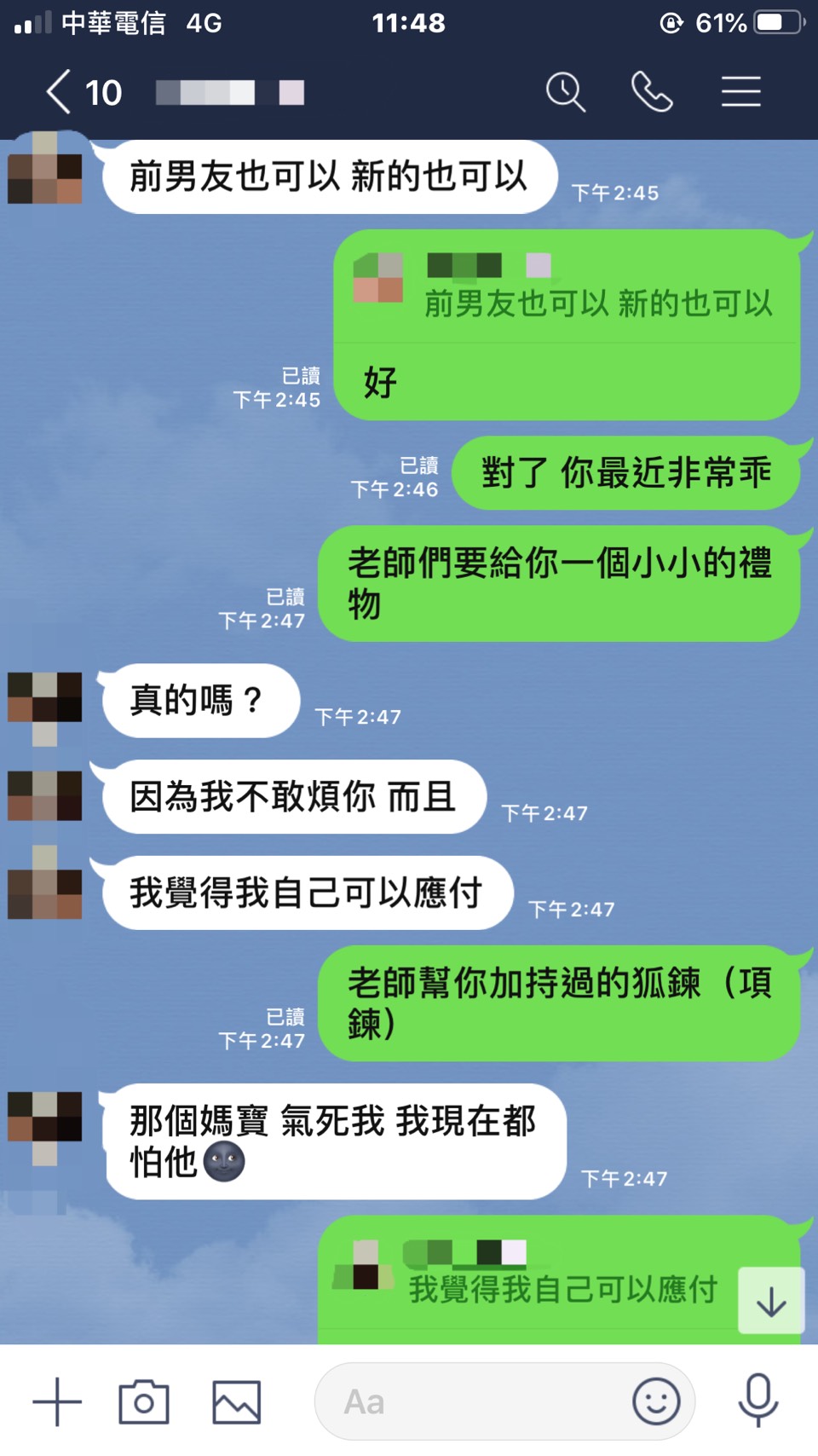The height and width of the screenshot is (1456, 818).
Task: Start a voice call
Action: click(652, 92)
